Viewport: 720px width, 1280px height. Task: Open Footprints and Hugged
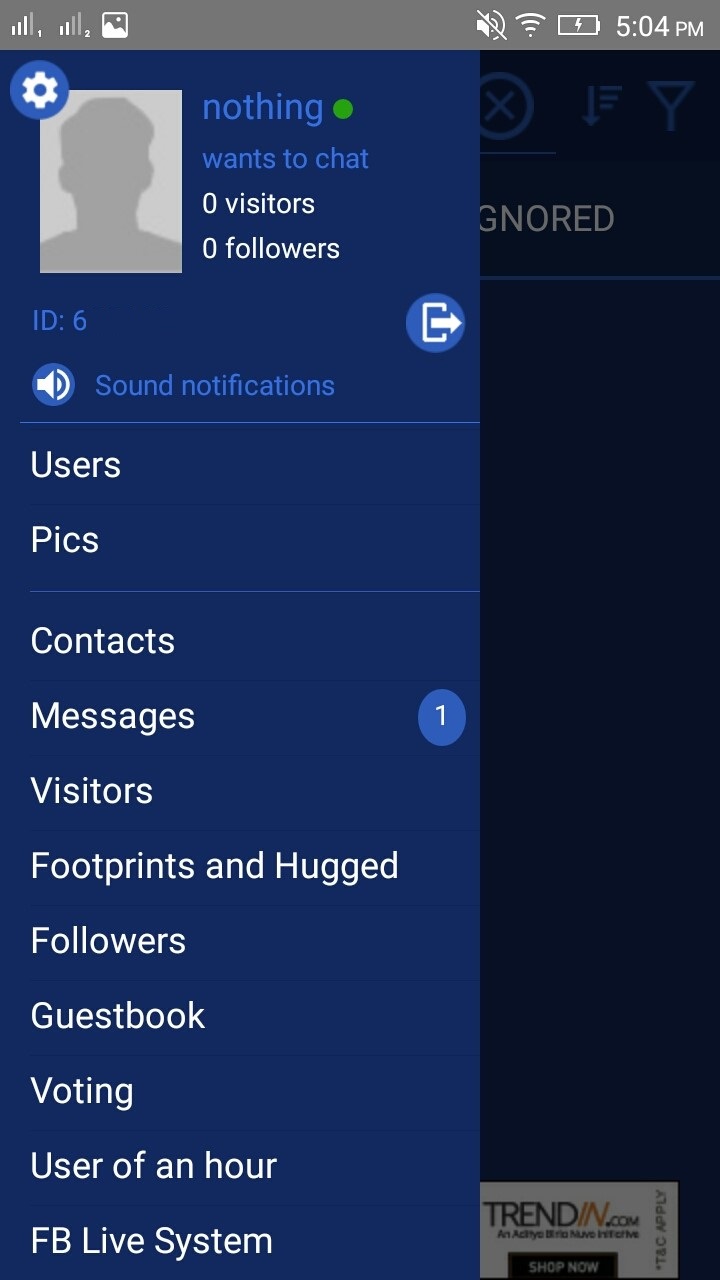click(x=240, y=866)
